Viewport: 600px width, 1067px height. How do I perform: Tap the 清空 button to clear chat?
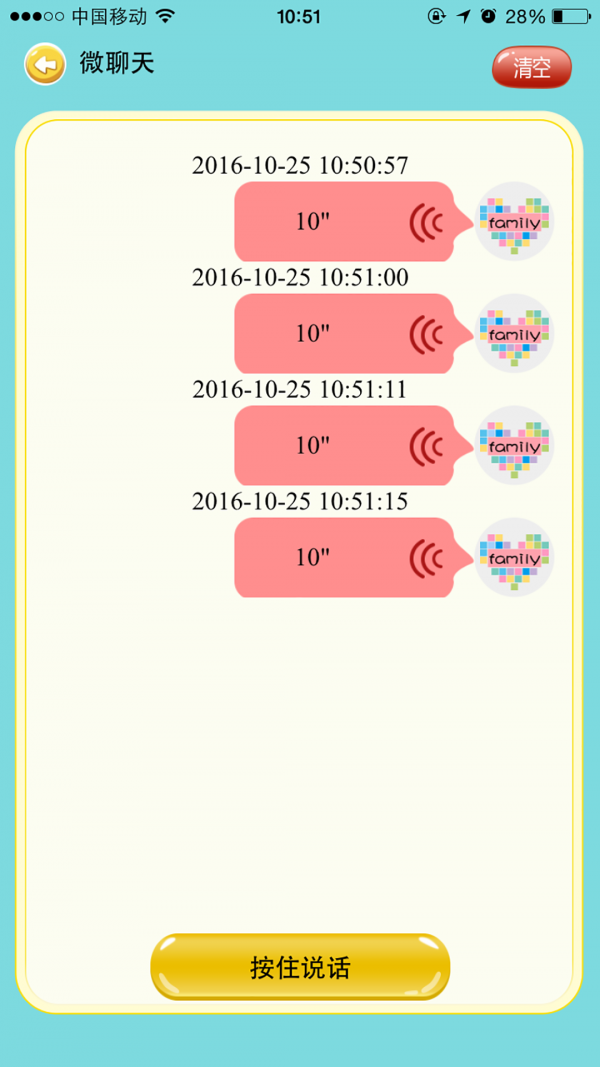pyautogui.click(x=531, y=68)
